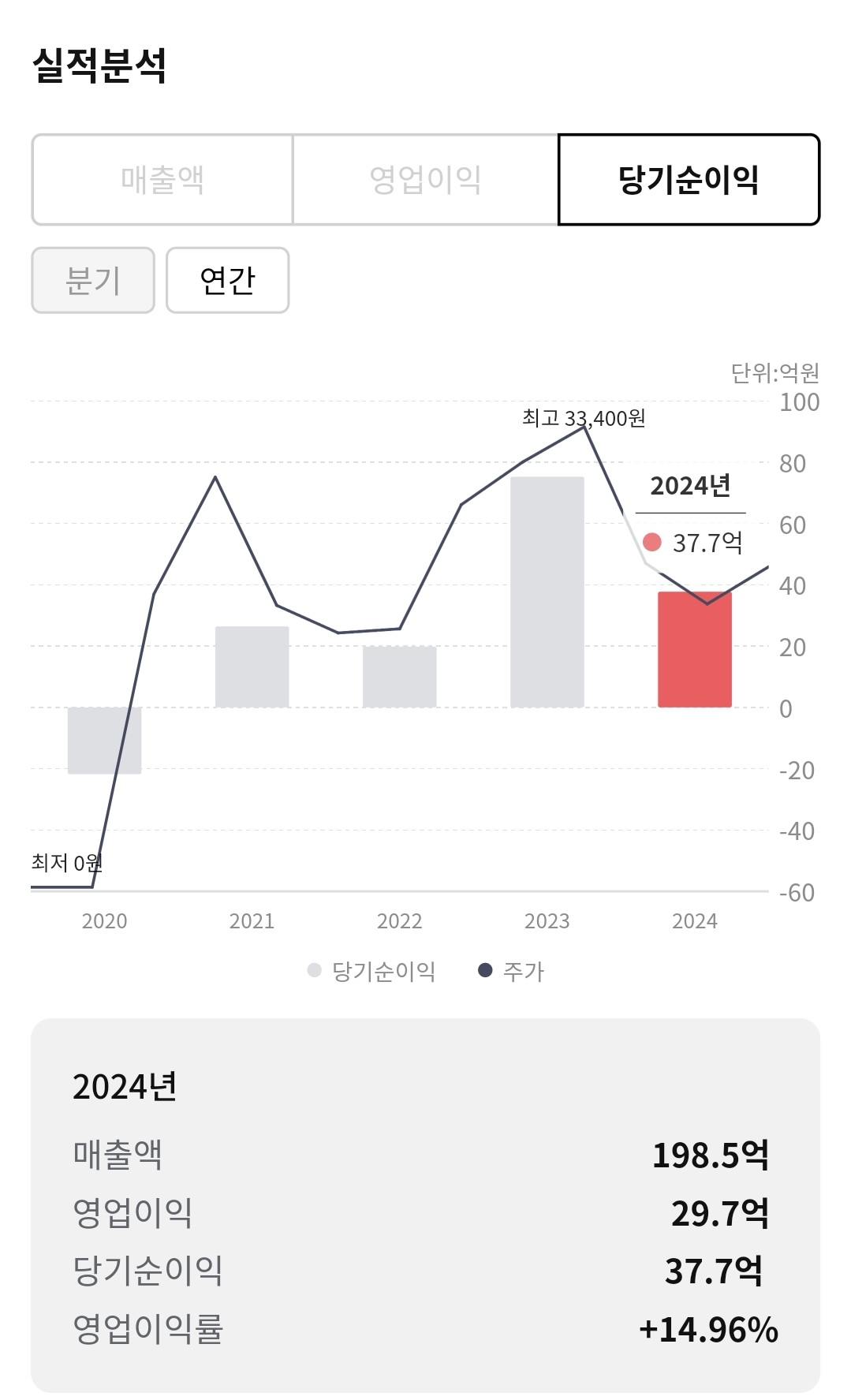This screenshot has height=1400, width=851.
Task: Switch to the 영업이익 tab
Action: (x=425, y=180)
